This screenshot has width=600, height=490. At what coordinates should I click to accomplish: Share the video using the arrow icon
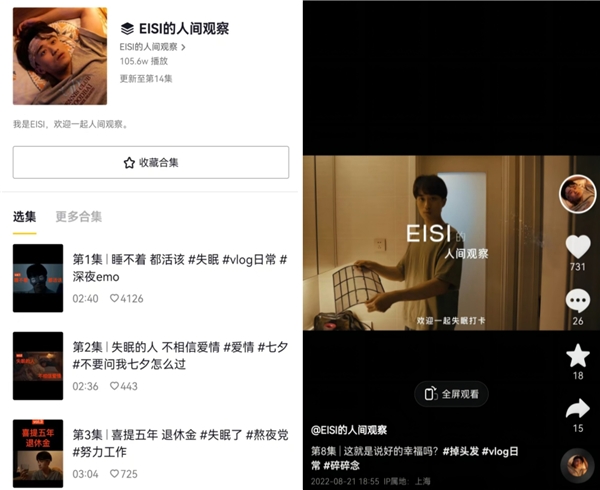tap(577, 409)
